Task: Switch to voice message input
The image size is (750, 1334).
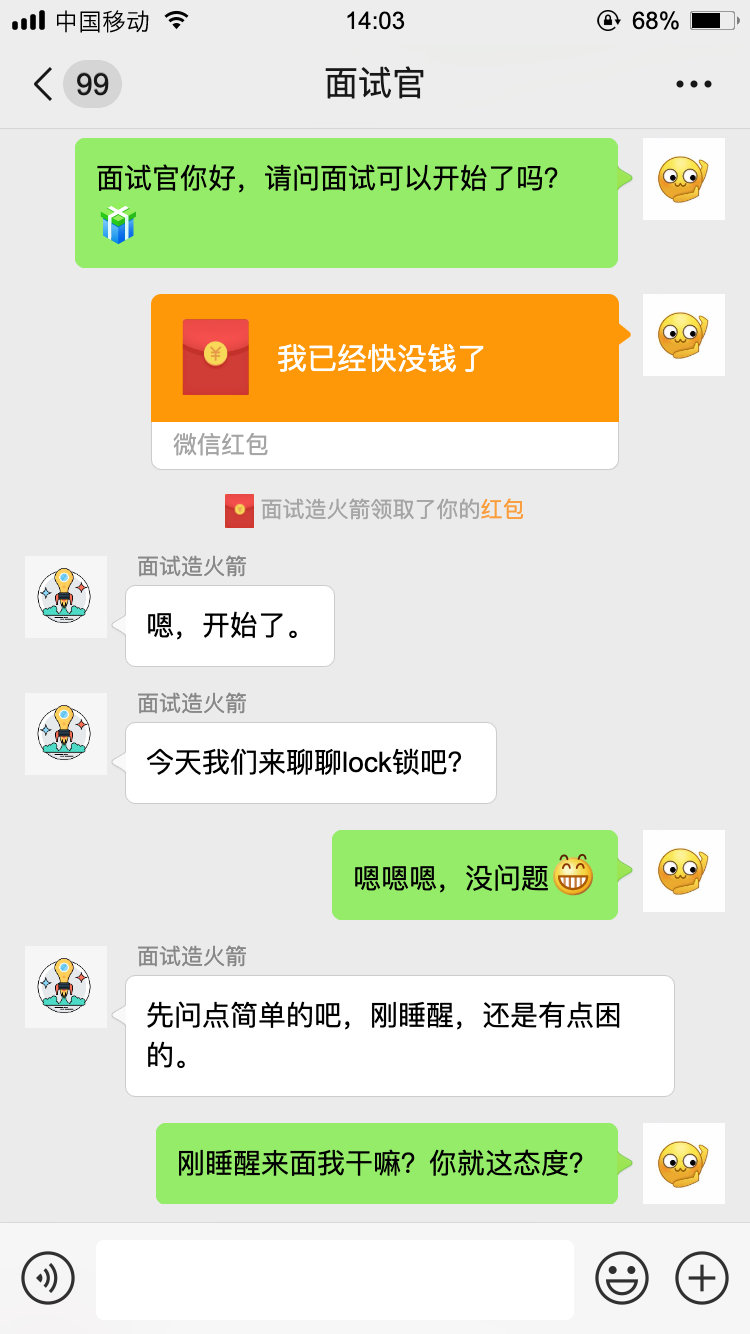Action: tap(48, 1278)
